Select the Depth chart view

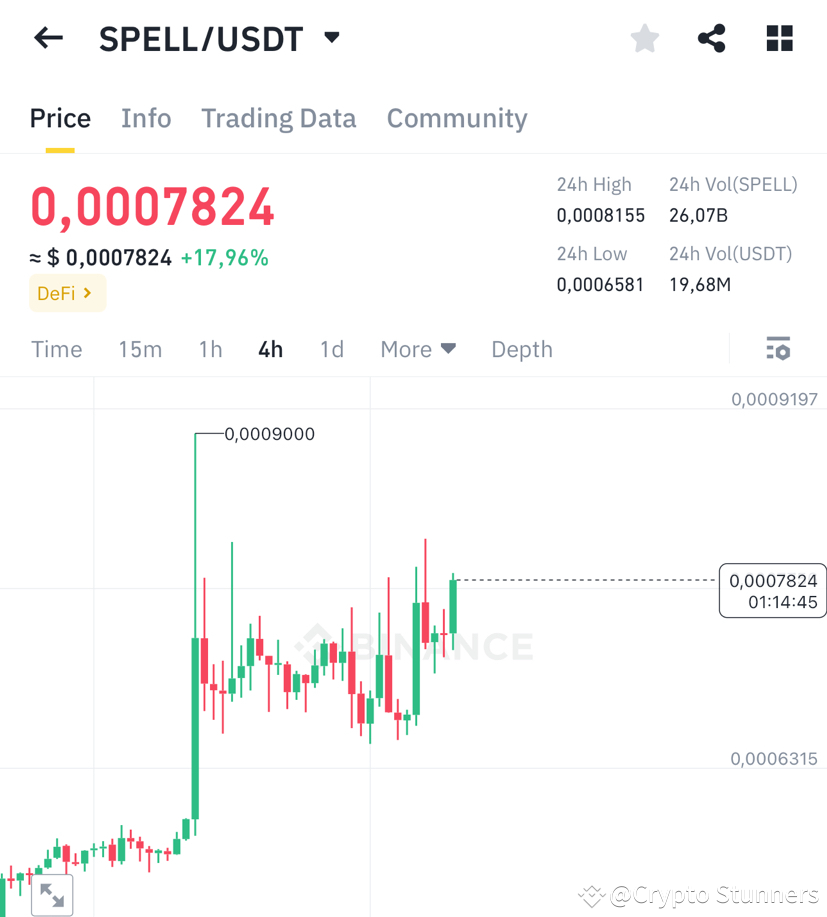coord(521,349)
